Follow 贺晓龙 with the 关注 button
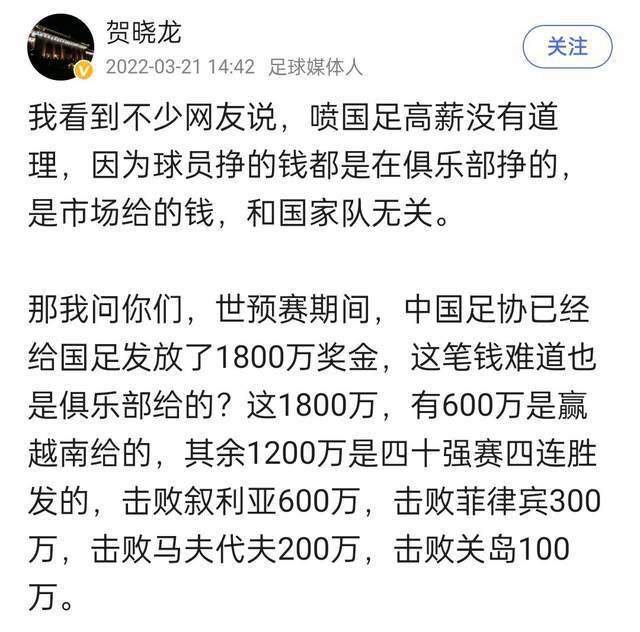Image resolution: width=640 pixels, height=632 pixels. (567, 46)
